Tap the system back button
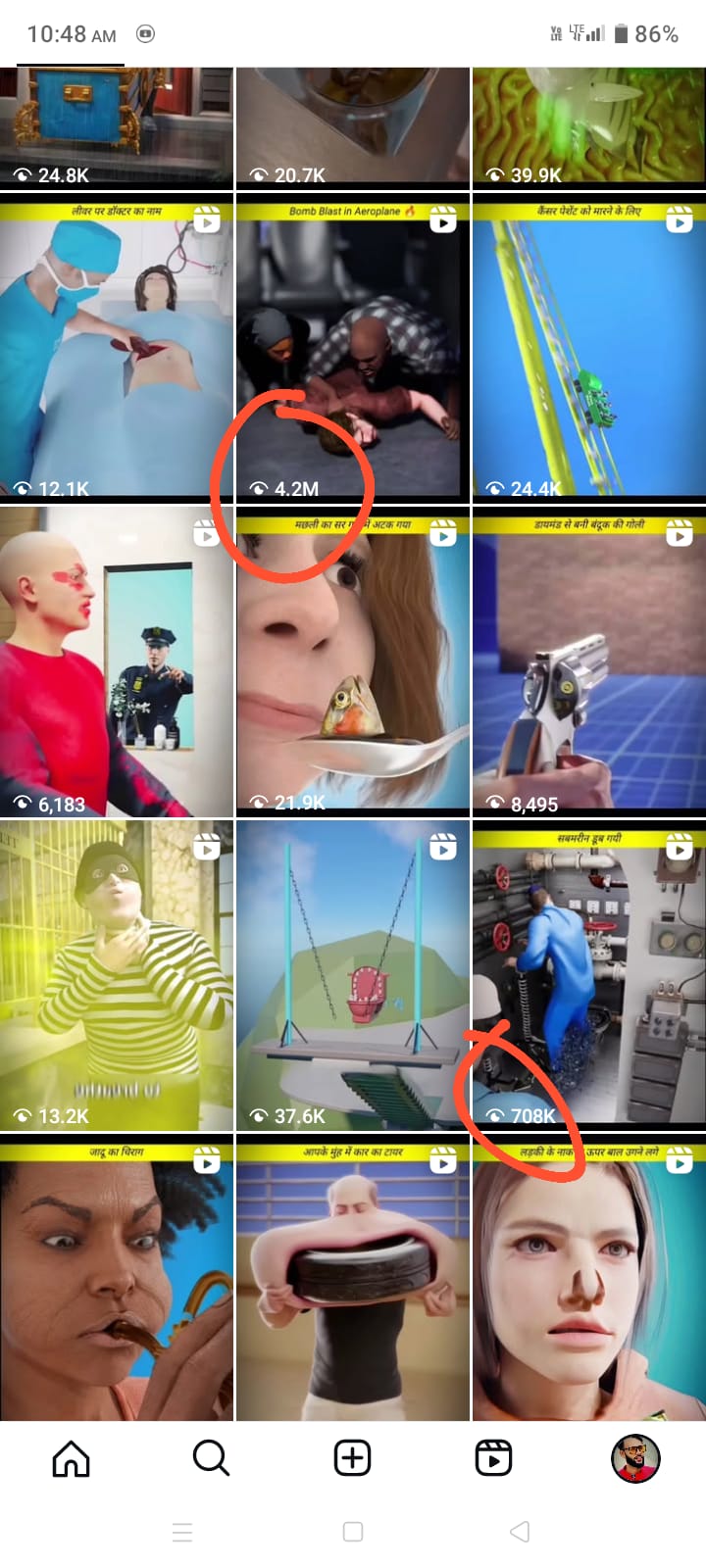The height and width of the screenshot is (1568, 706). [x=521, y=1532]
